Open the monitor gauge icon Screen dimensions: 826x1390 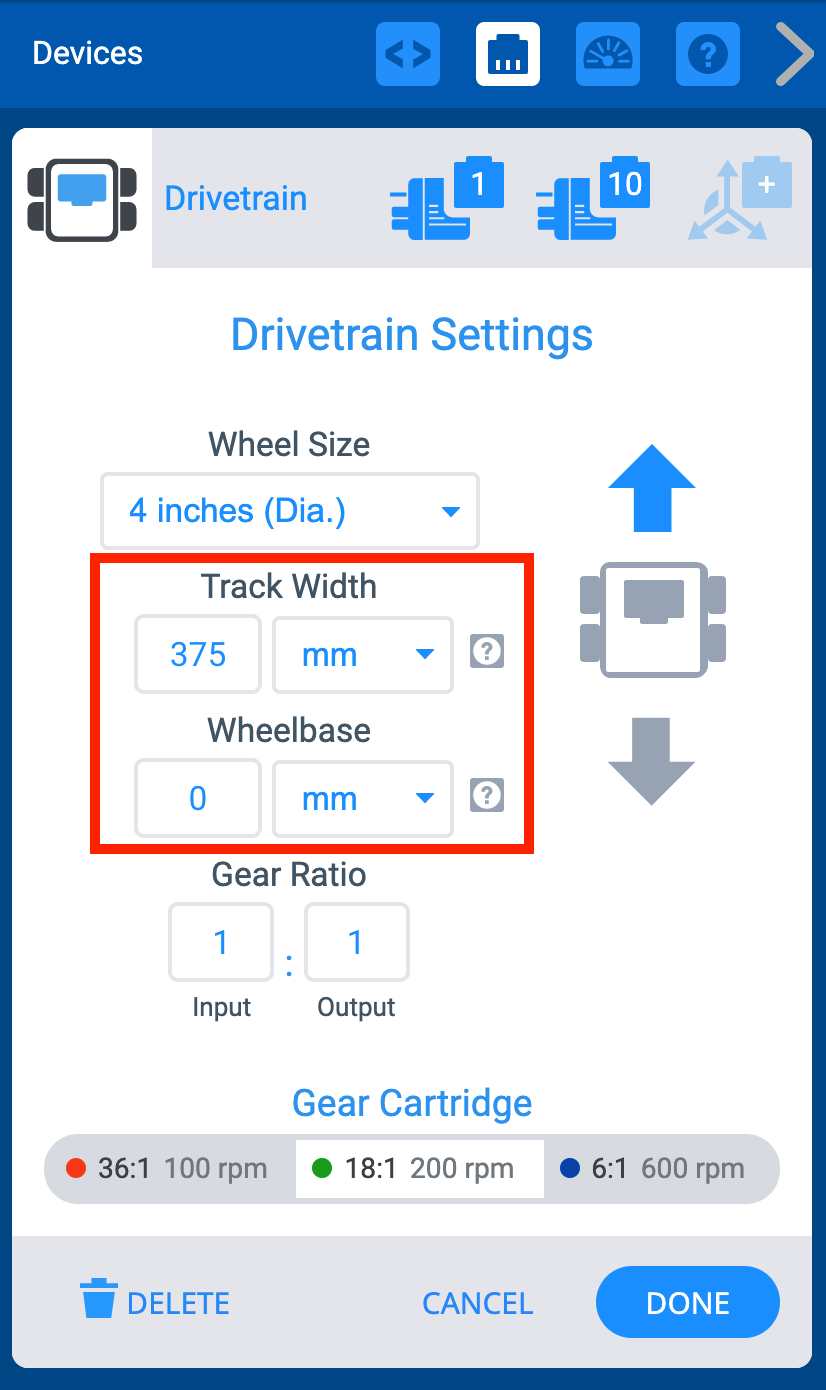point(608,54)
